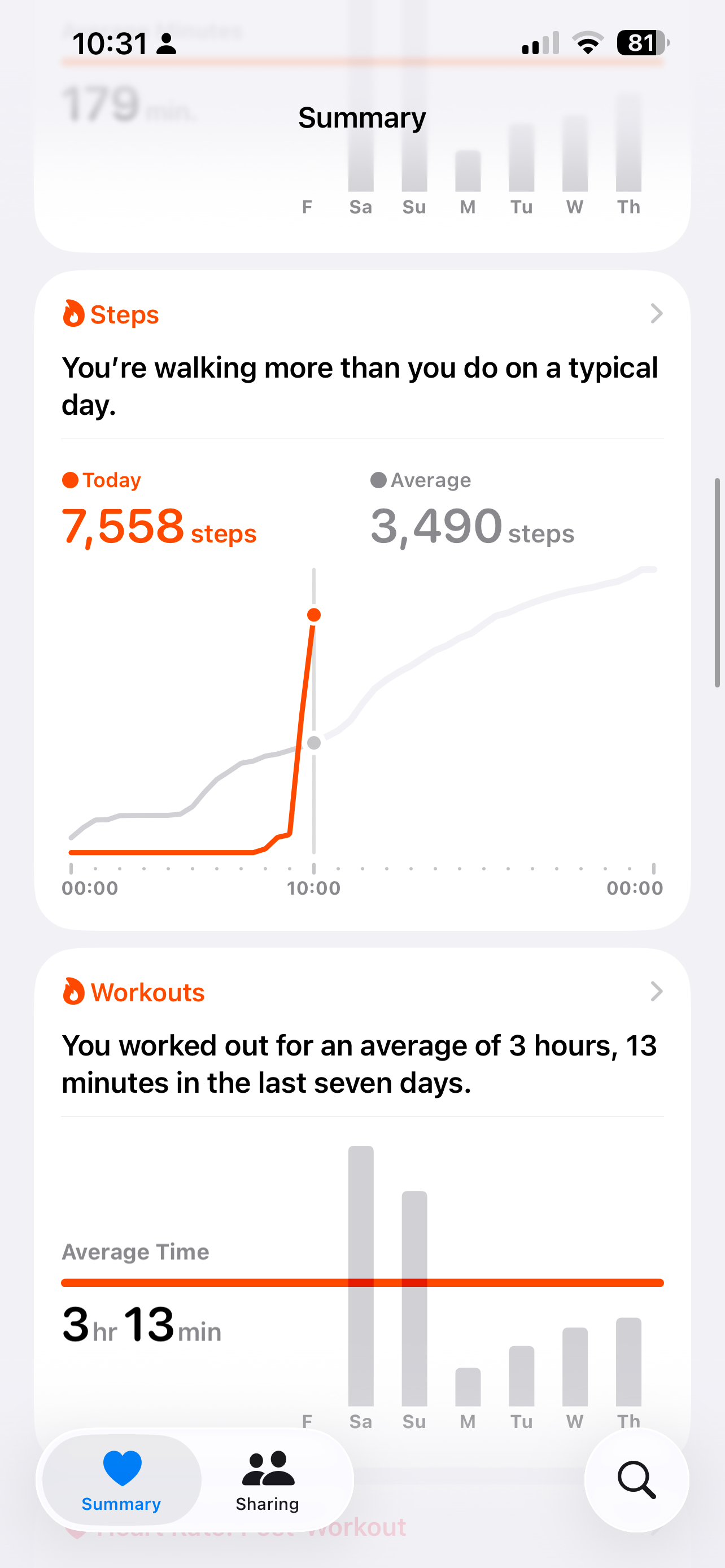The height and width of the screenshot is (1568, 725).
Task: Select the Summary tab
Action: pyautogui.click(x=122, y=1481)
